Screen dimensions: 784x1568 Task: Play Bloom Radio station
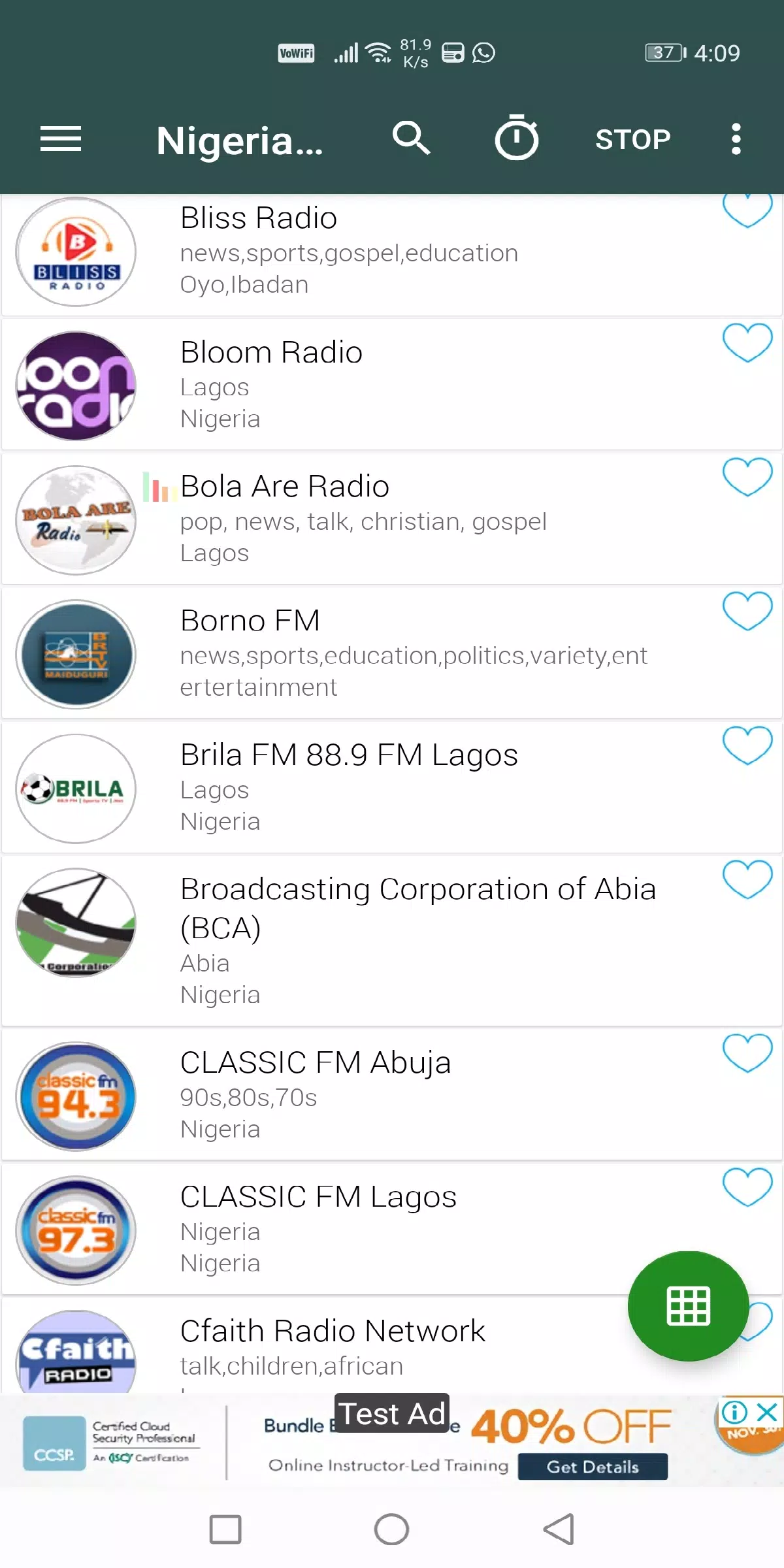[392, 384]
